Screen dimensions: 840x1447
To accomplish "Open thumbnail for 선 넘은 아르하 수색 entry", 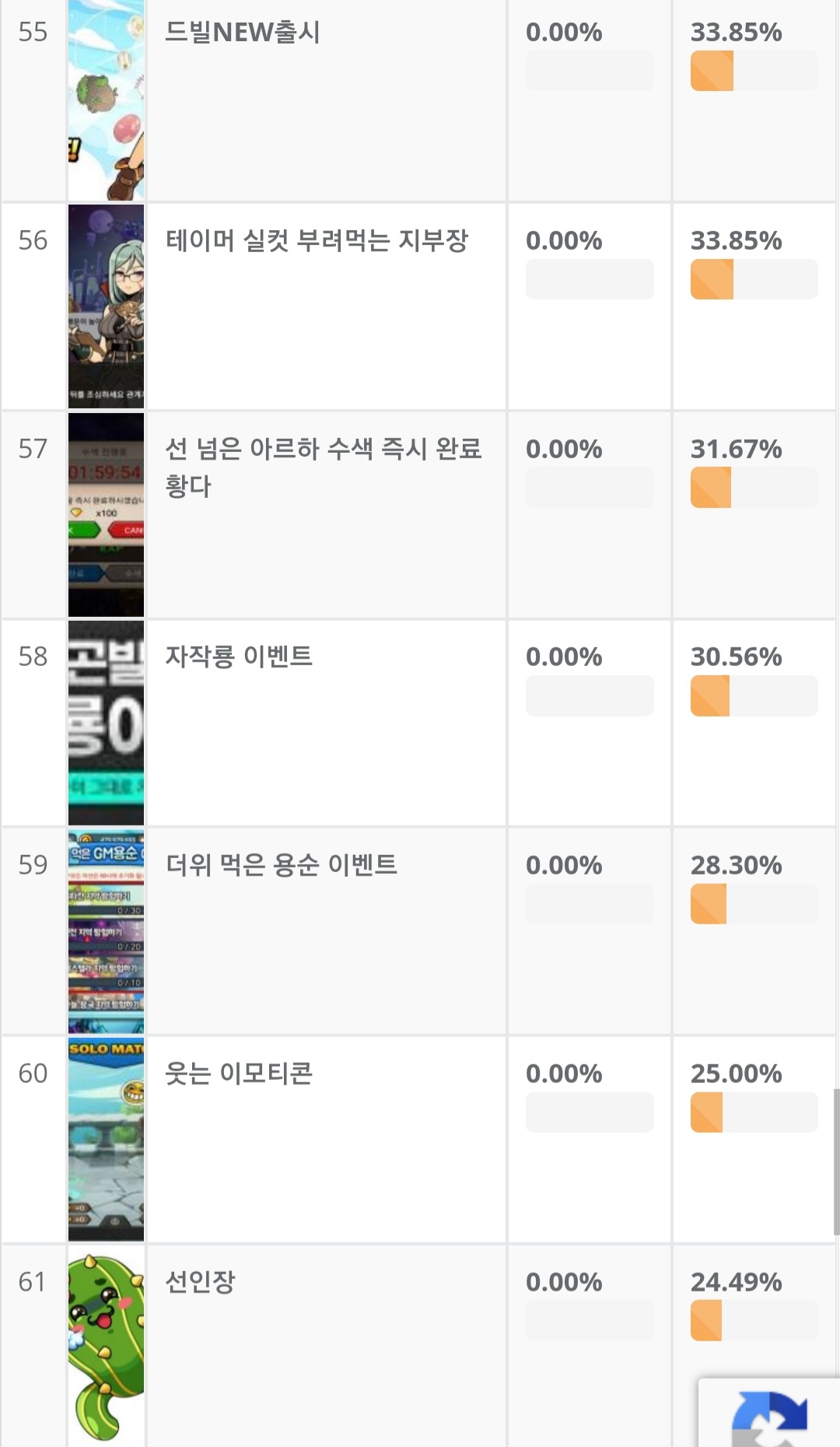I will [106, 514].
